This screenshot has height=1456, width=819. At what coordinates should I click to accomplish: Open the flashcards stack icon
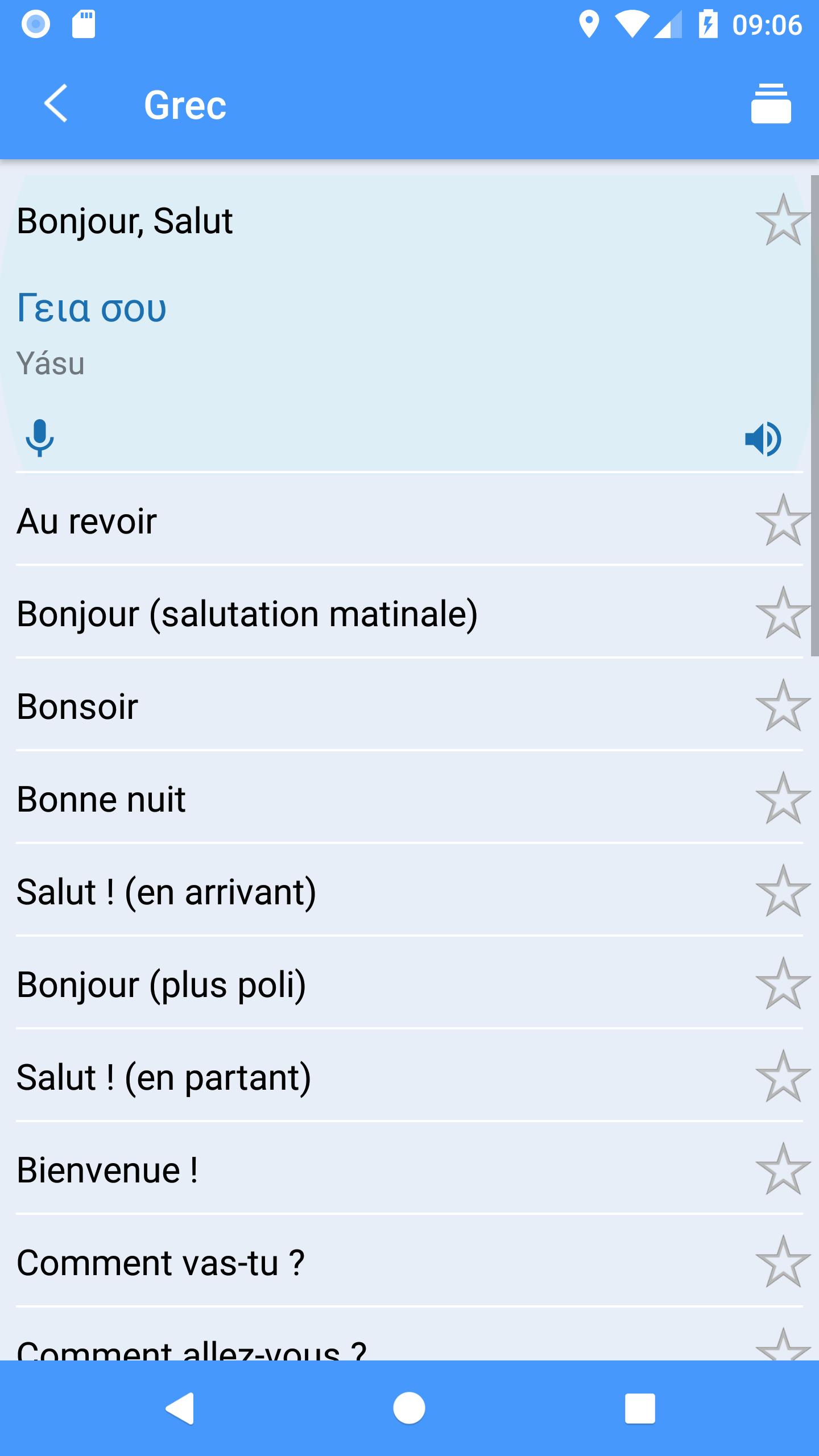coord(771,104)
